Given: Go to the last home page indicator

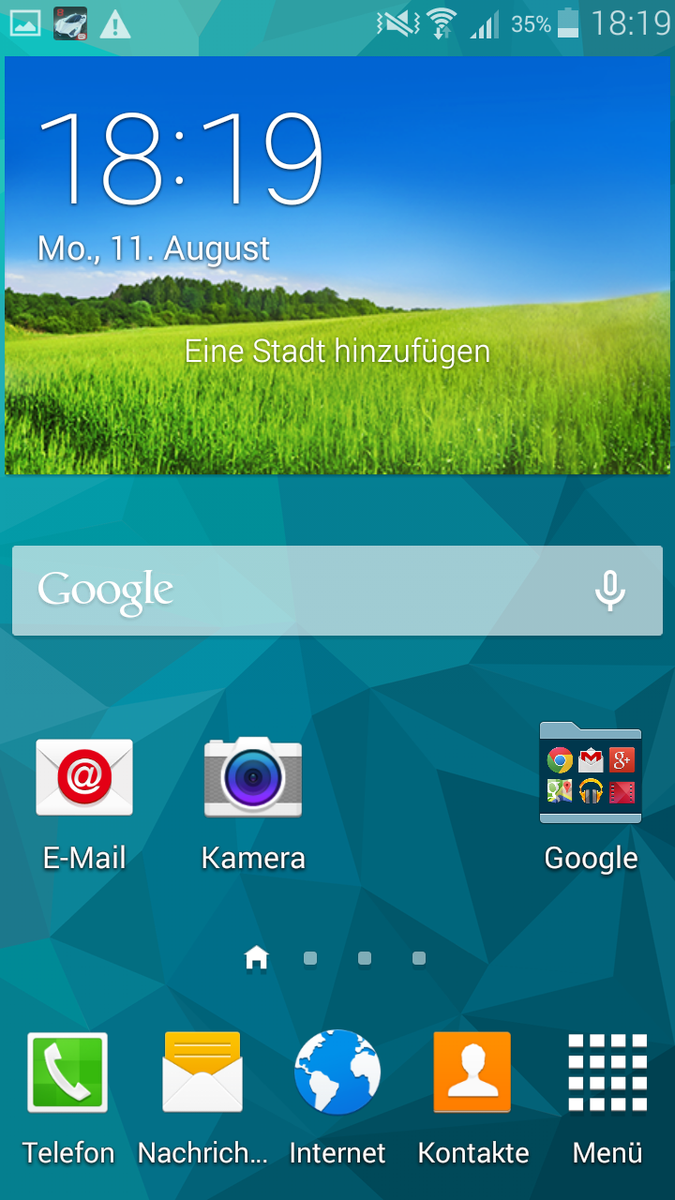Looking at the screenshot, I should click(419, 959).
